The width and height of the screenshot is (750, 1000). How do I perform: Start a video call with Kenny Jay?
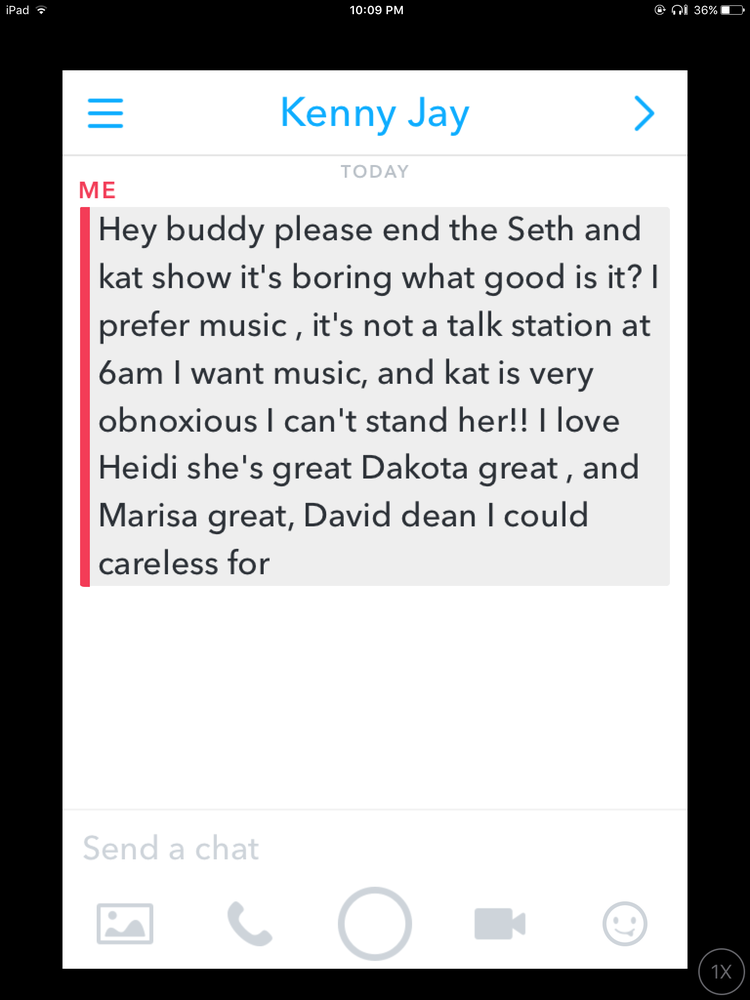(x=500, y=924)
